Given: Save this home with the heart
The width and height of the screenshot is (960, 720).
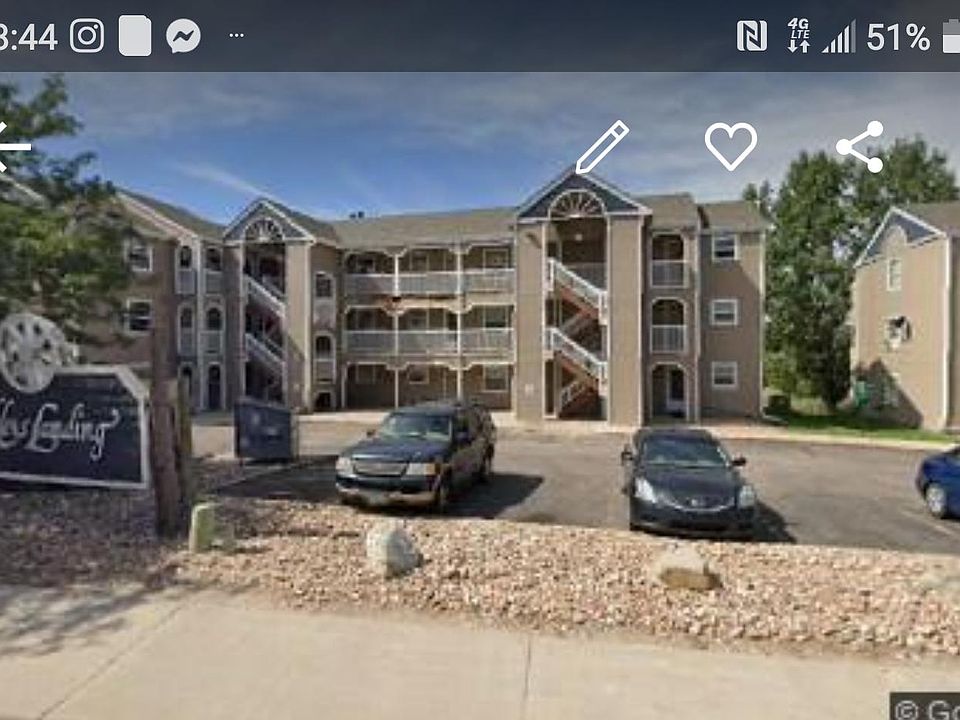Looking at the screenshot, I should [731, 147].
